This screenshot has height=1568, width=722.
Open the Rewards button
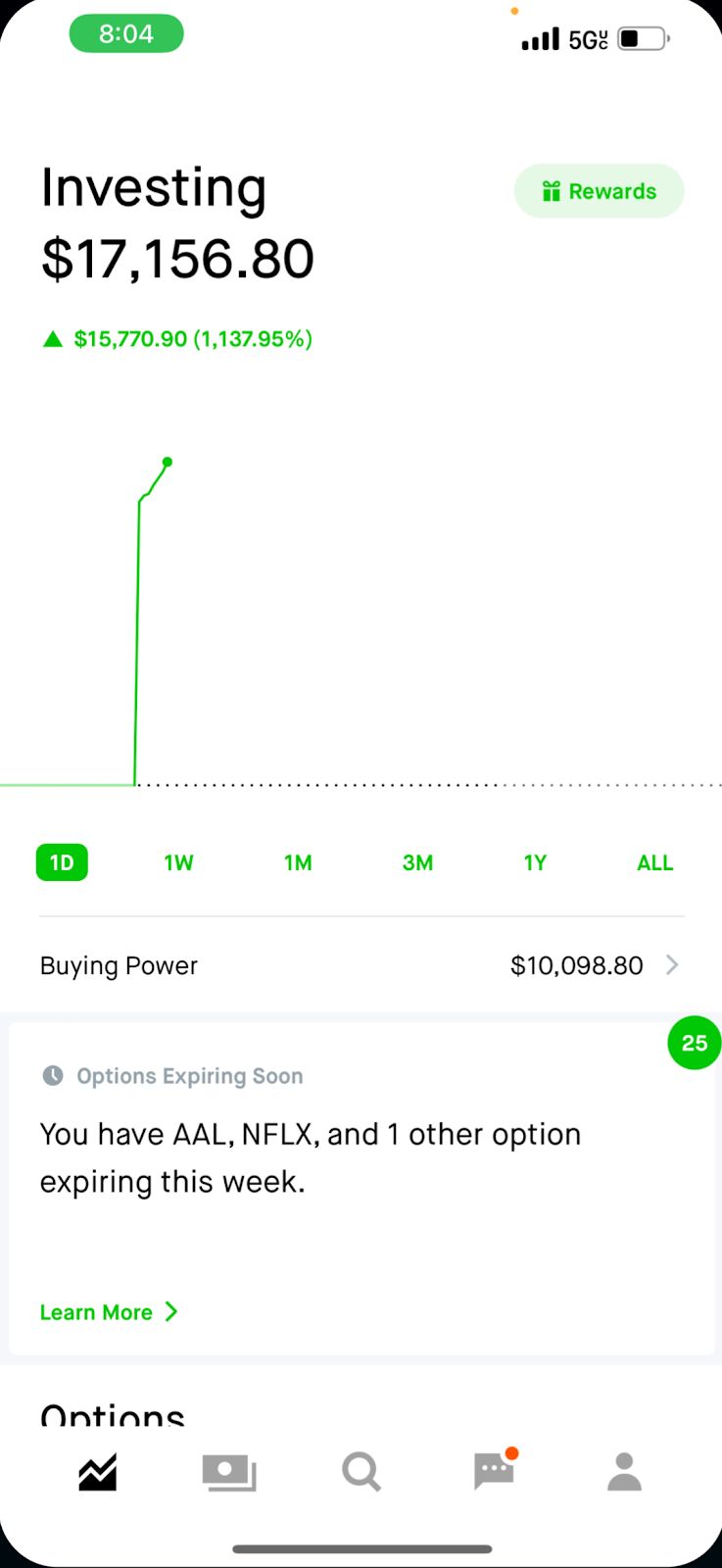coord(599,191)
